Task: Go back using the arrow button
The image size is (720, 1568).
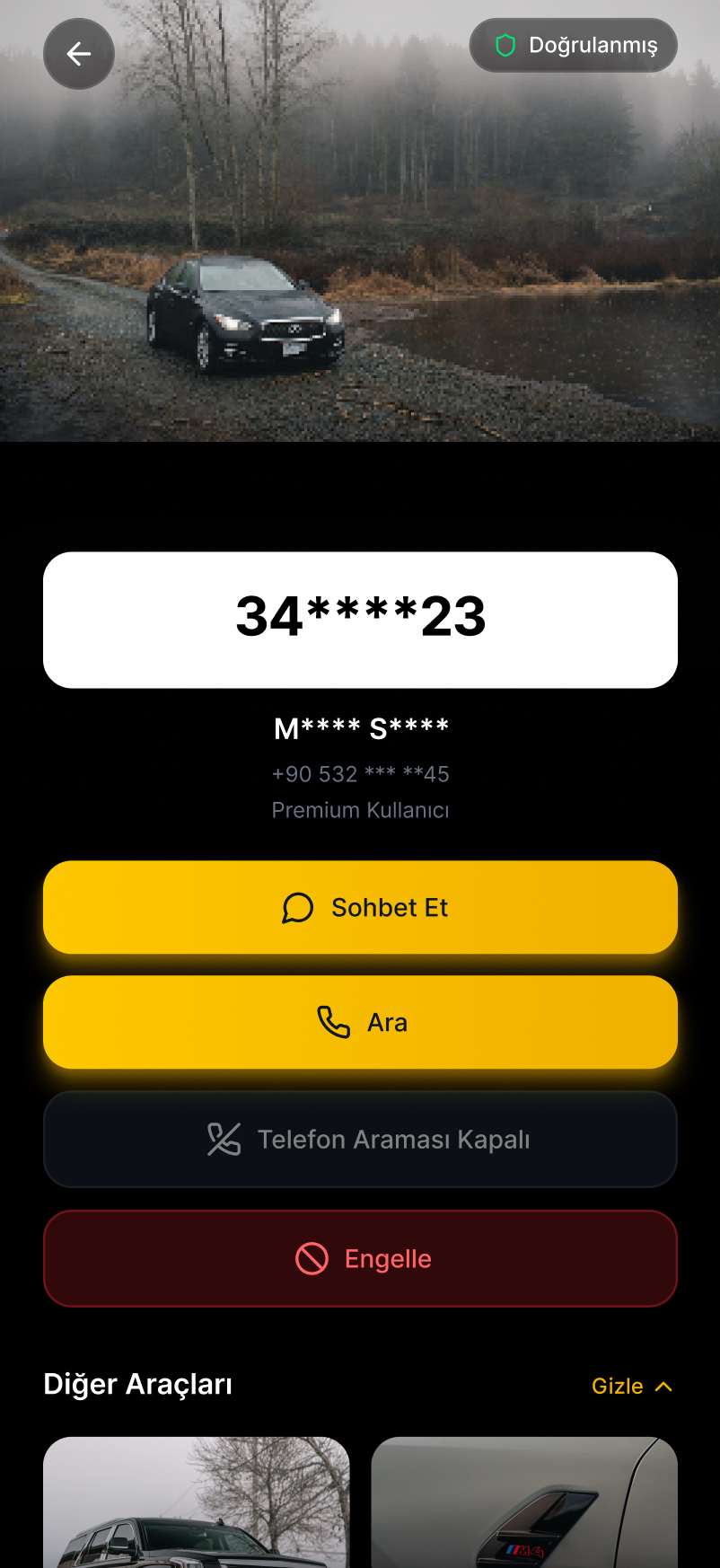Action: pos(79,54)
